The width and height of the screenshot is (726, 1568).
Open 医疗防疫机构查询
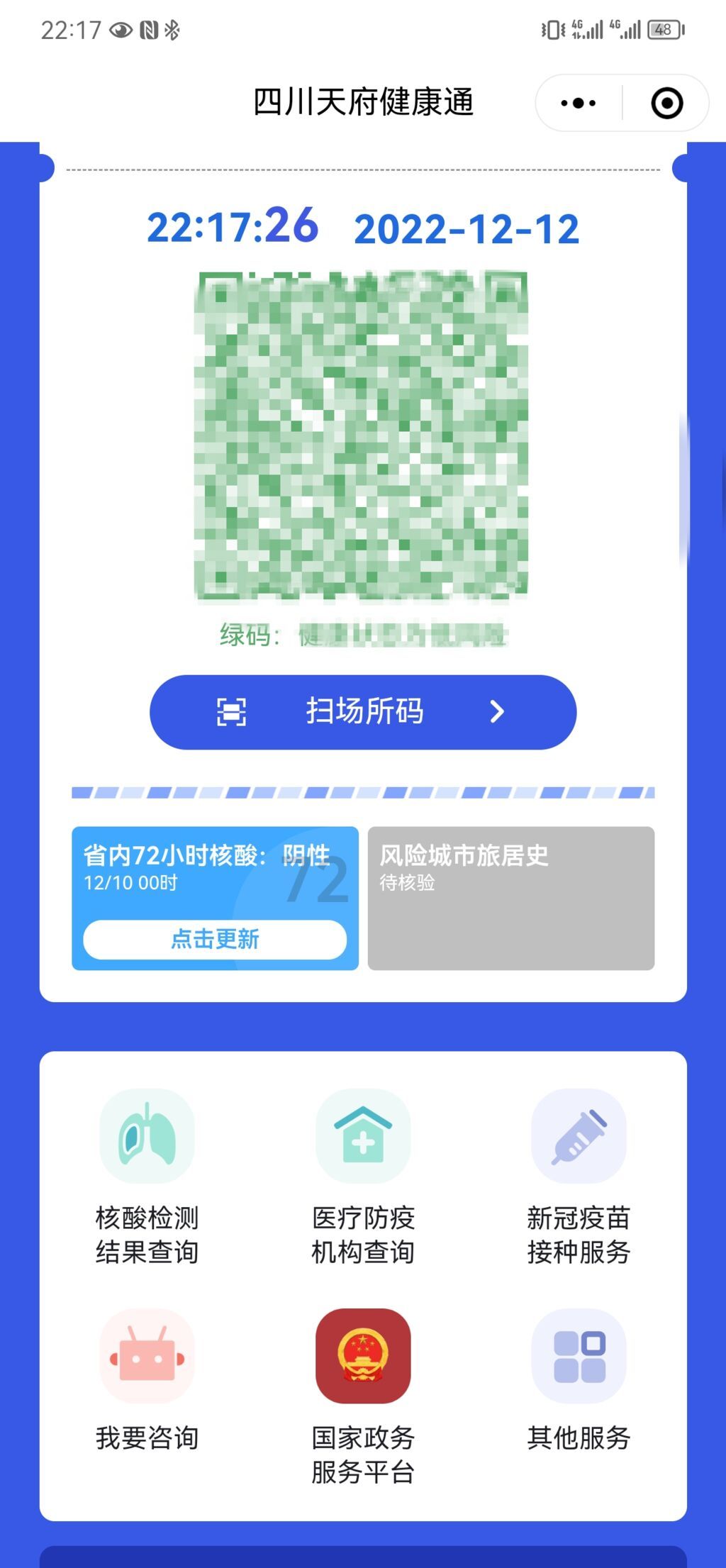pyautogui.click(x=363, y=1176)
